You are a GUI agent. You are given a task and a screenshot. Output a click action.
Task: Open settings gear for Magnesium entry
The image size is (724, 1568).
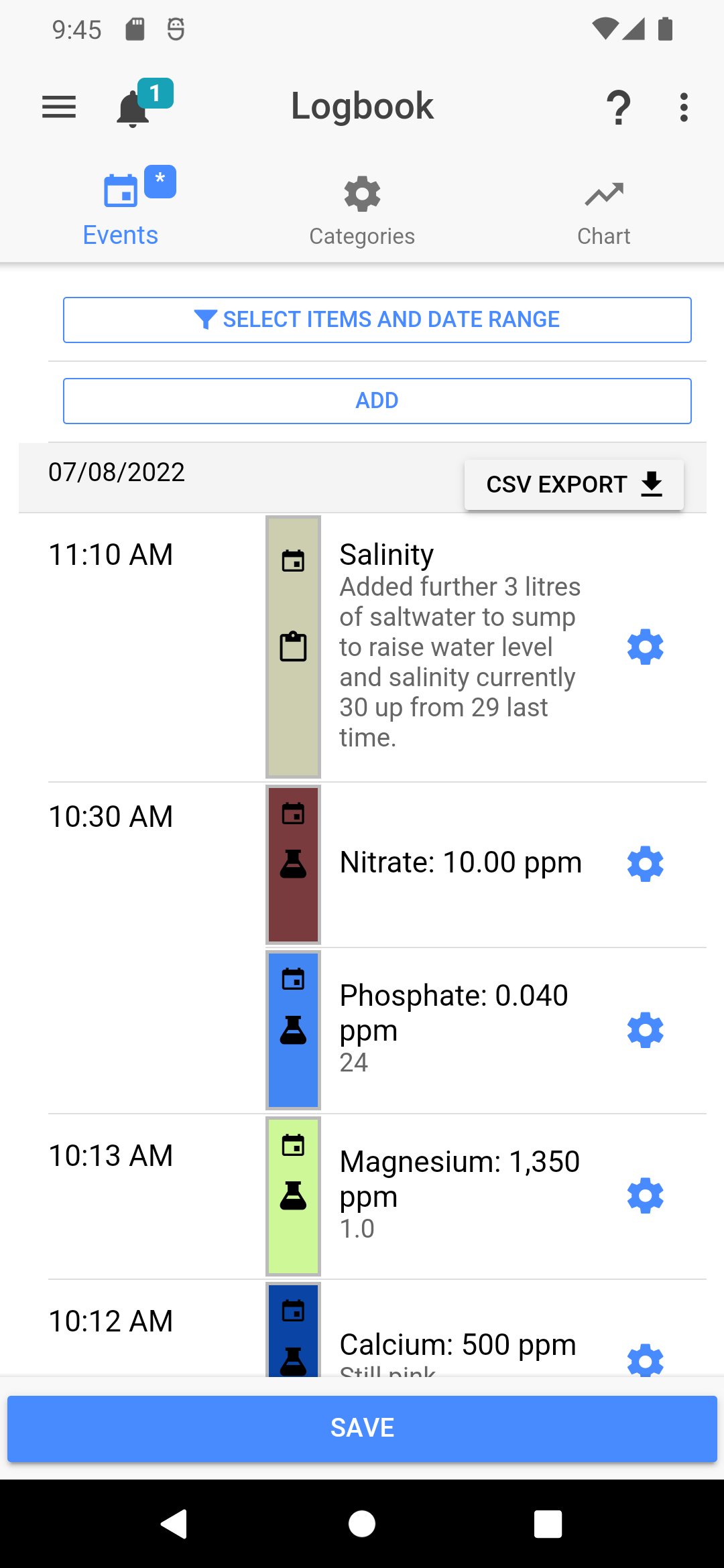[x=646, y=1196]
